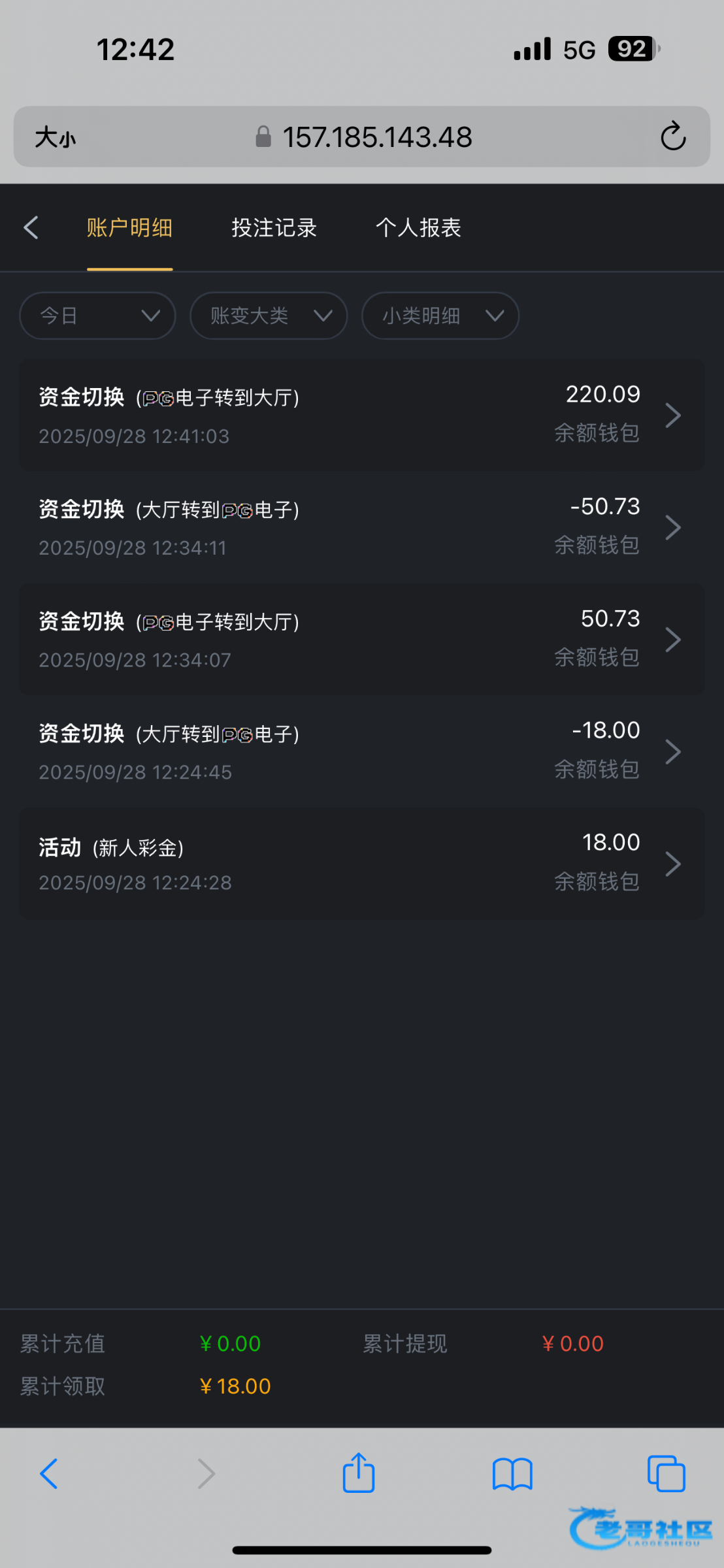724x1568 pixels.
Task: Expand the 今日 date filter
Action: tap(98, 316)
